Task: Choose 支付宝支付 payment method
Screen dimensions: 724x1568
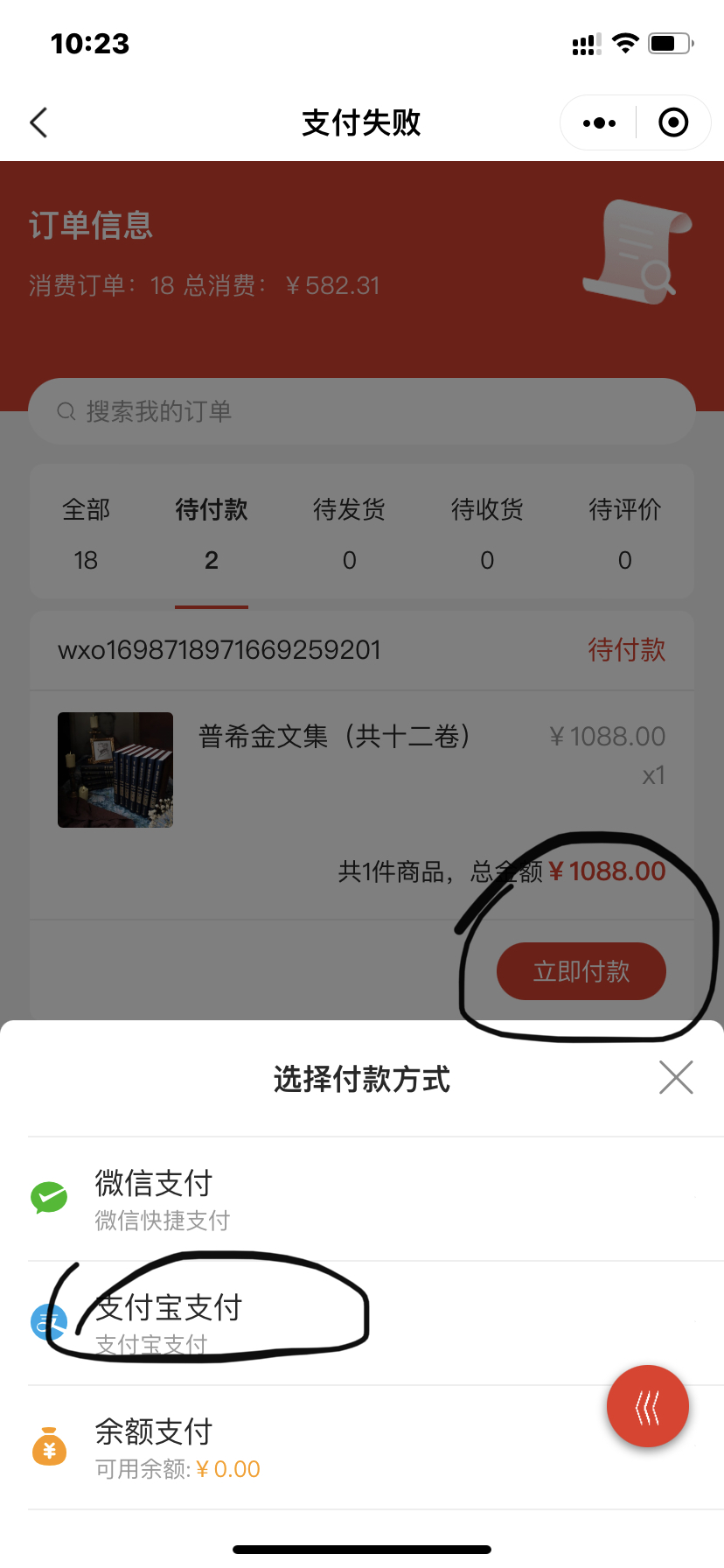Action: 362,1323
